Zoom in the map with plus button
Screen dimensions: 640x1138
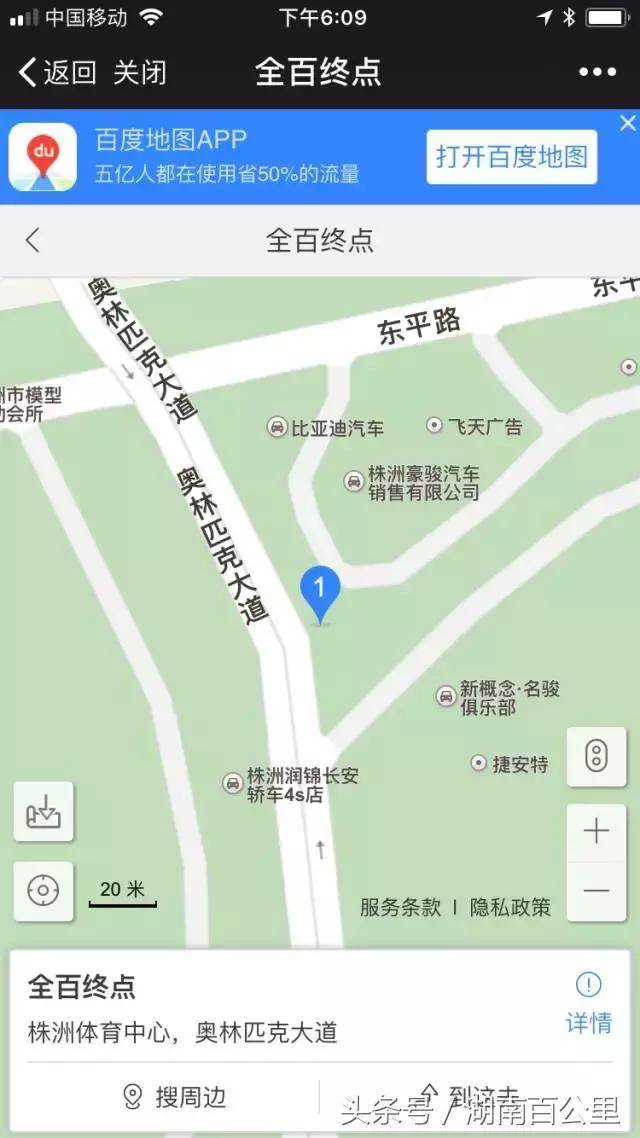596,831
